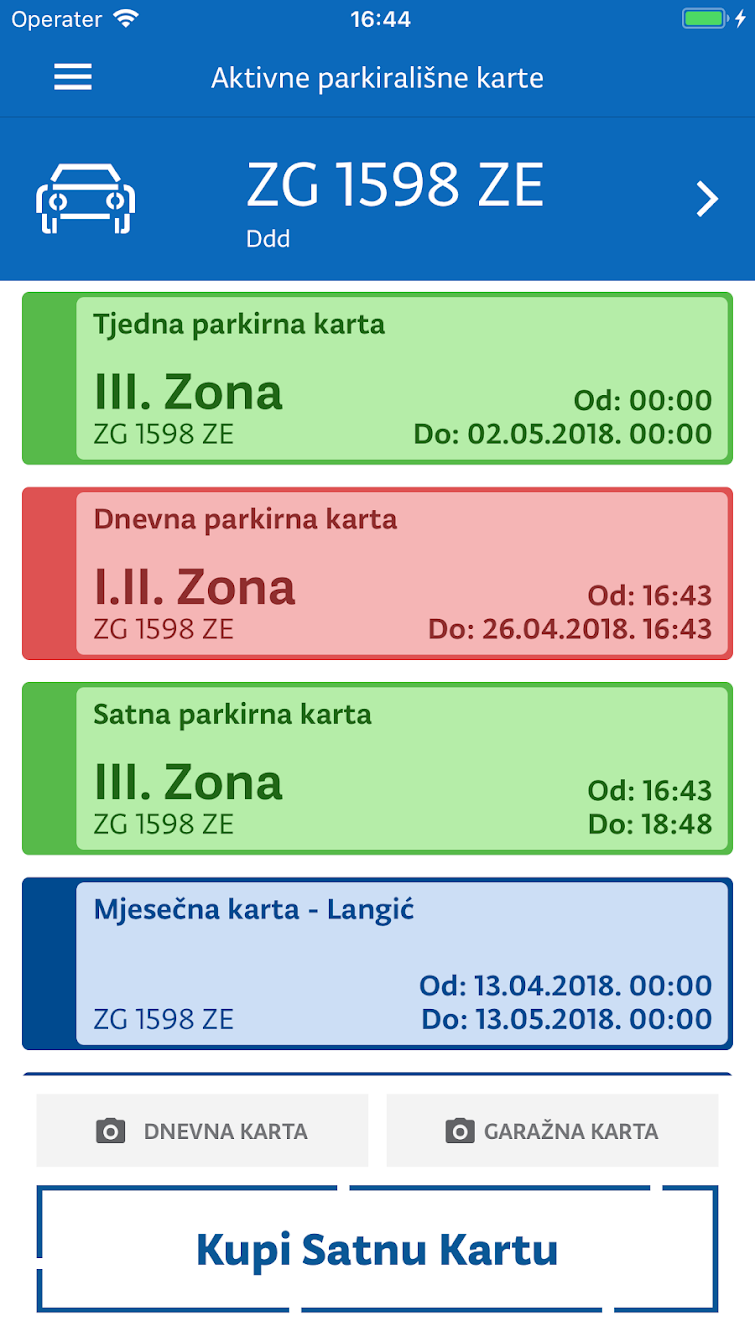
Task: Tap the Garažna karta camera button
Action: click(x=552, y=1131)
